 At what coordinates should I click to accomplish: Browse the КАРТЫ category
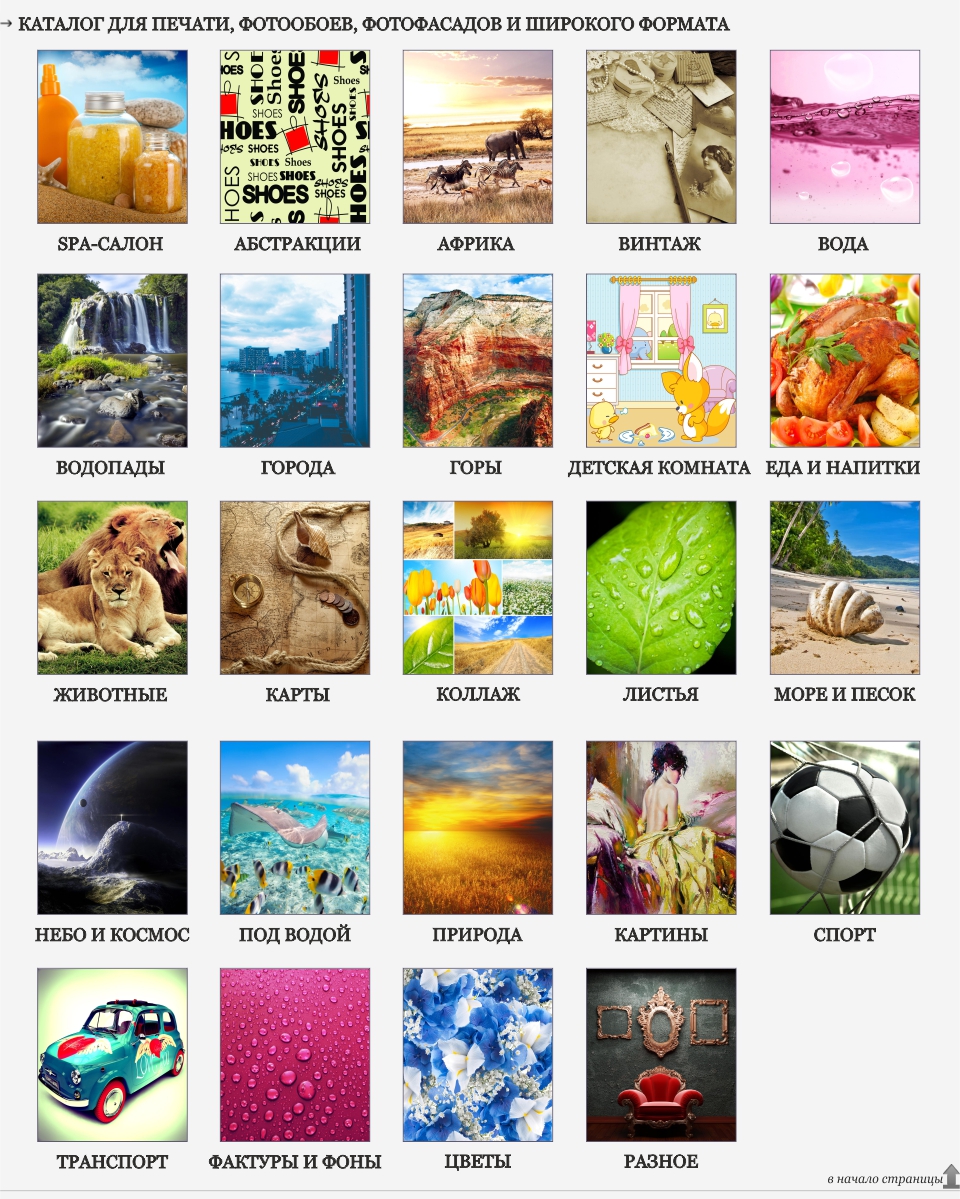[295, 588]
